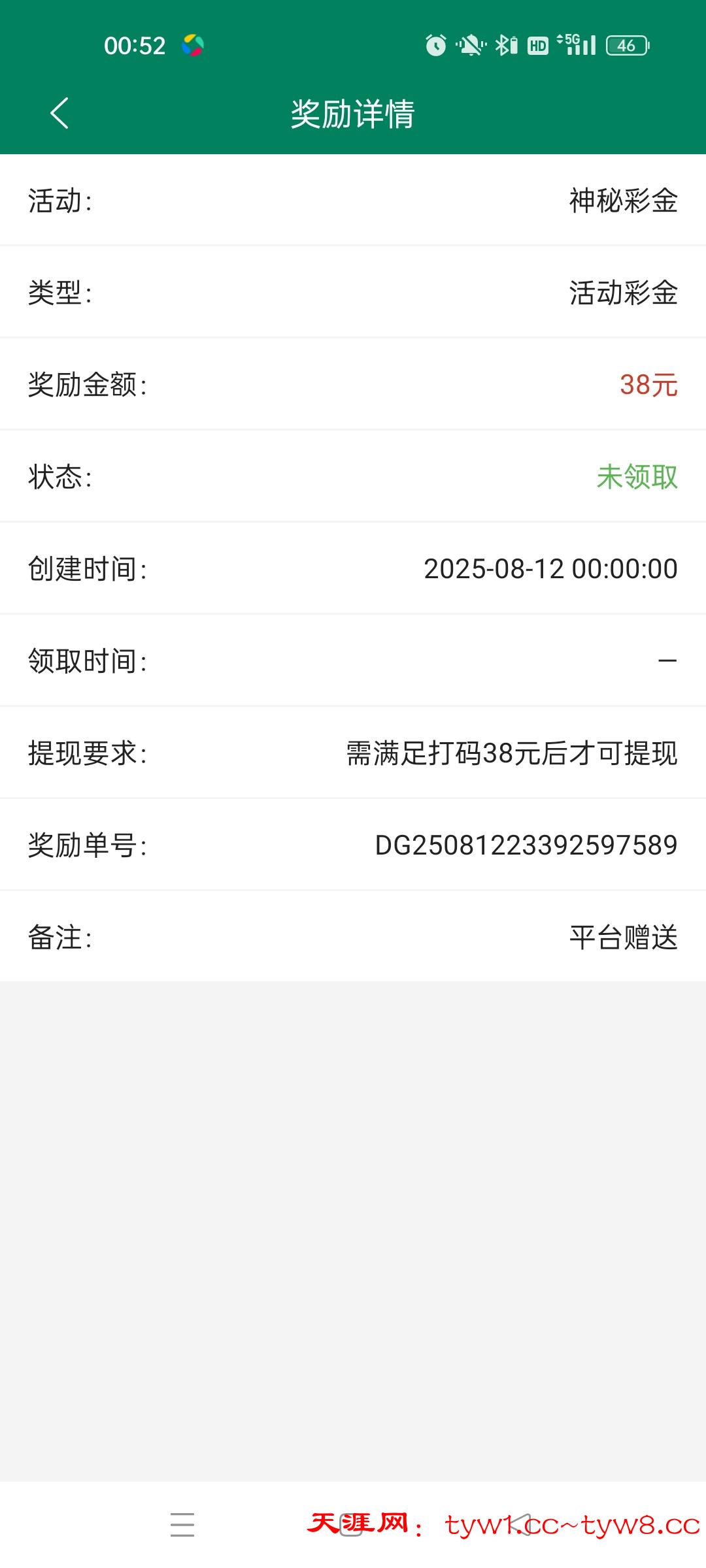Open recent apps from the navigation bar
This screenshot has height=1568, width=706.
(182, 1524)
